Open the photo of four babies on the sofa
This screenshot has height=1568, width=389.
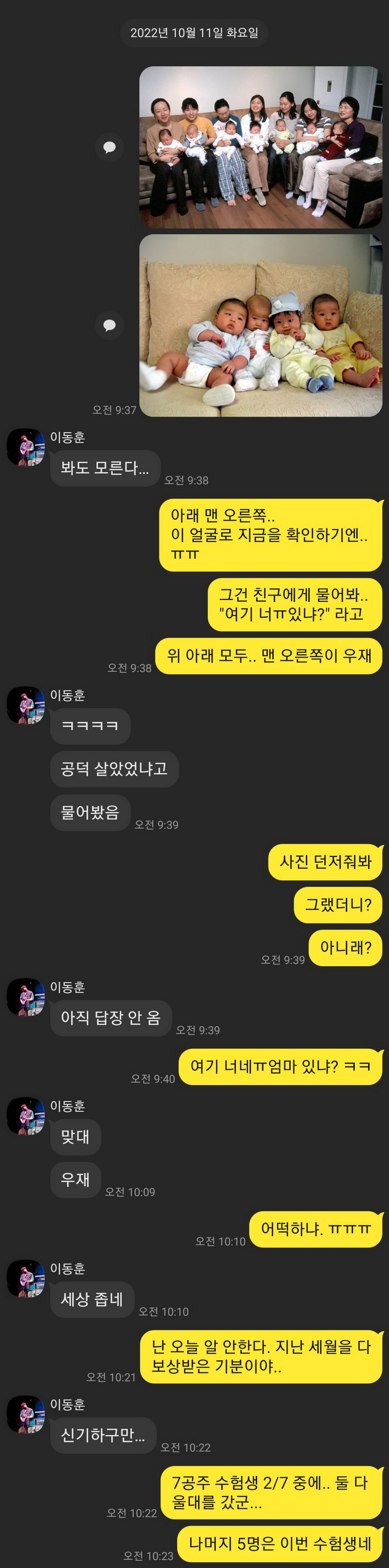[x=261, y=325]
